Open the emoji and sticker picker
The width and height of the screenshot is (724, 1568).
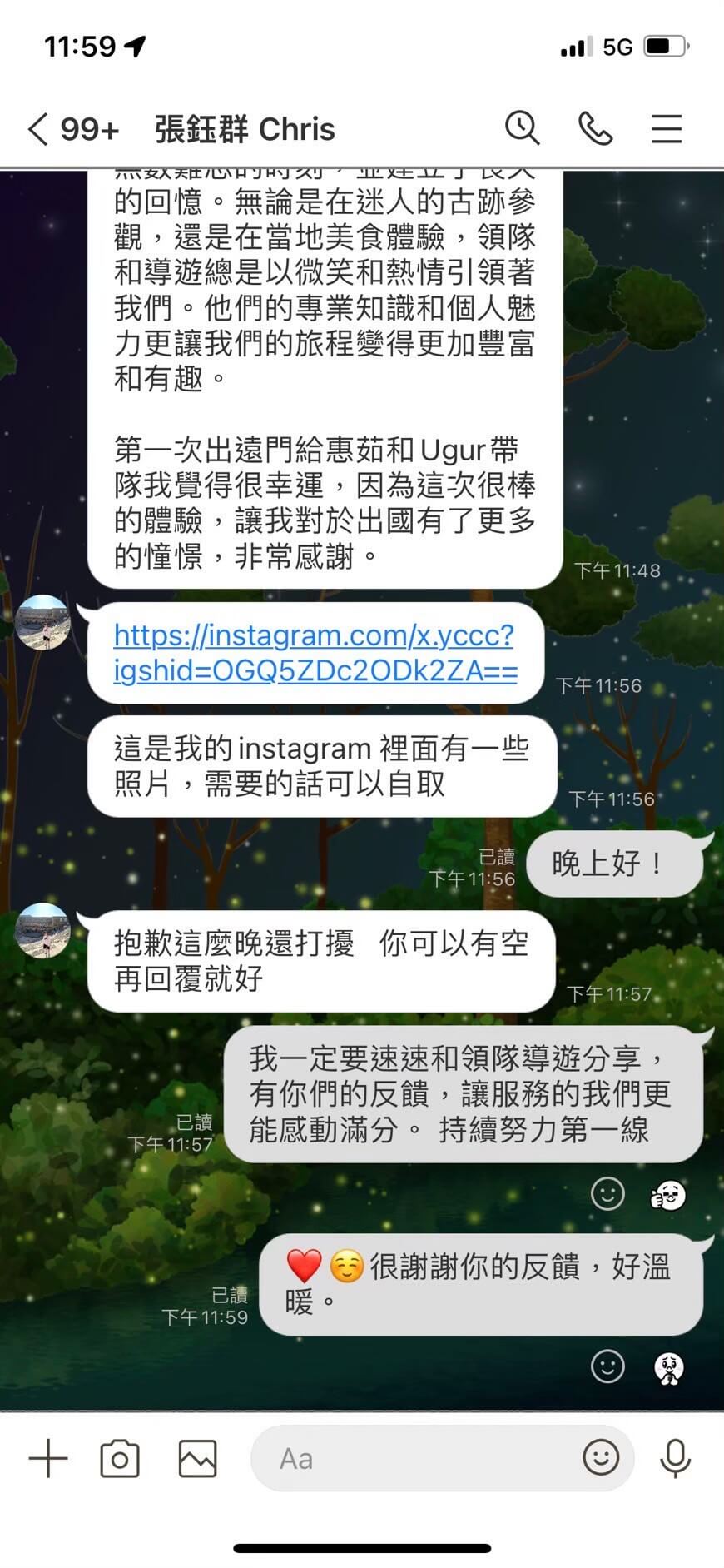click(x=601, y=1457)
